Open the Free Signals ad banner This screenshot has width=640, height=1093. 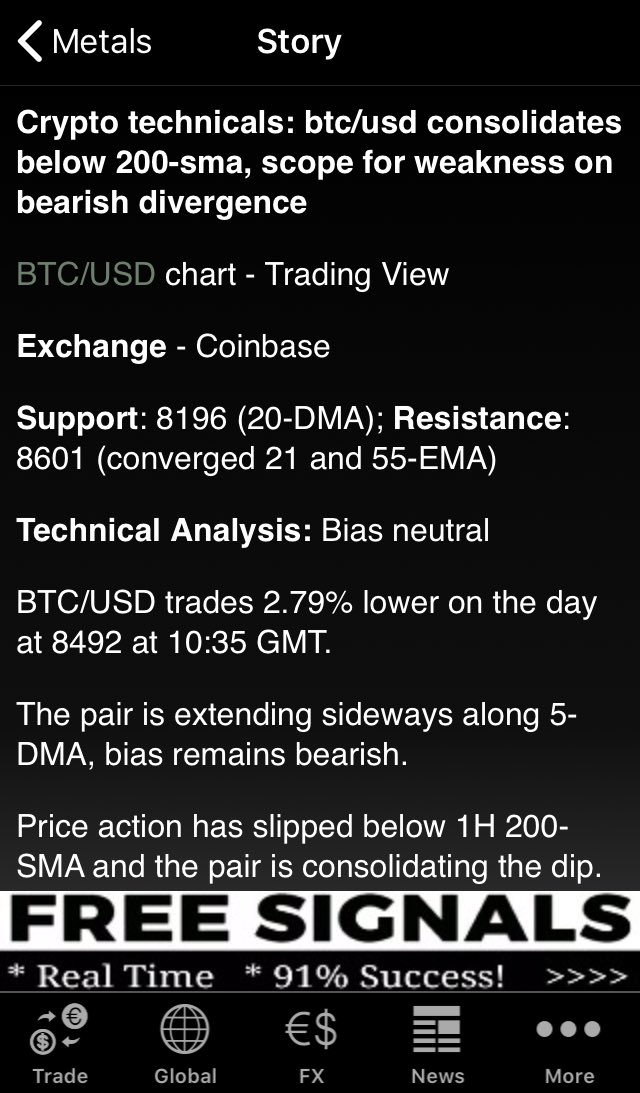click(x=320, y=941)
